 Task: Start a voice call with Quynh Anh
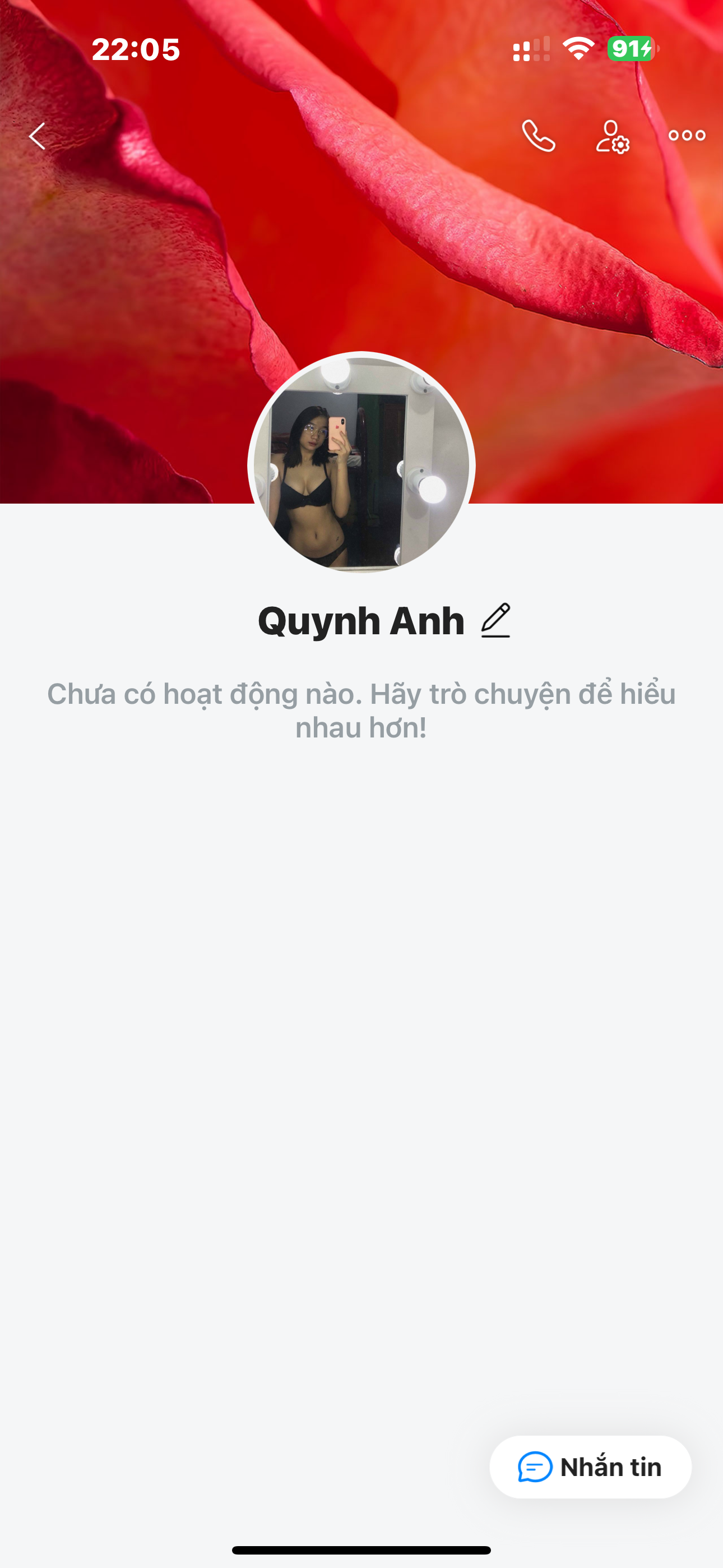(x=539, y=136)
